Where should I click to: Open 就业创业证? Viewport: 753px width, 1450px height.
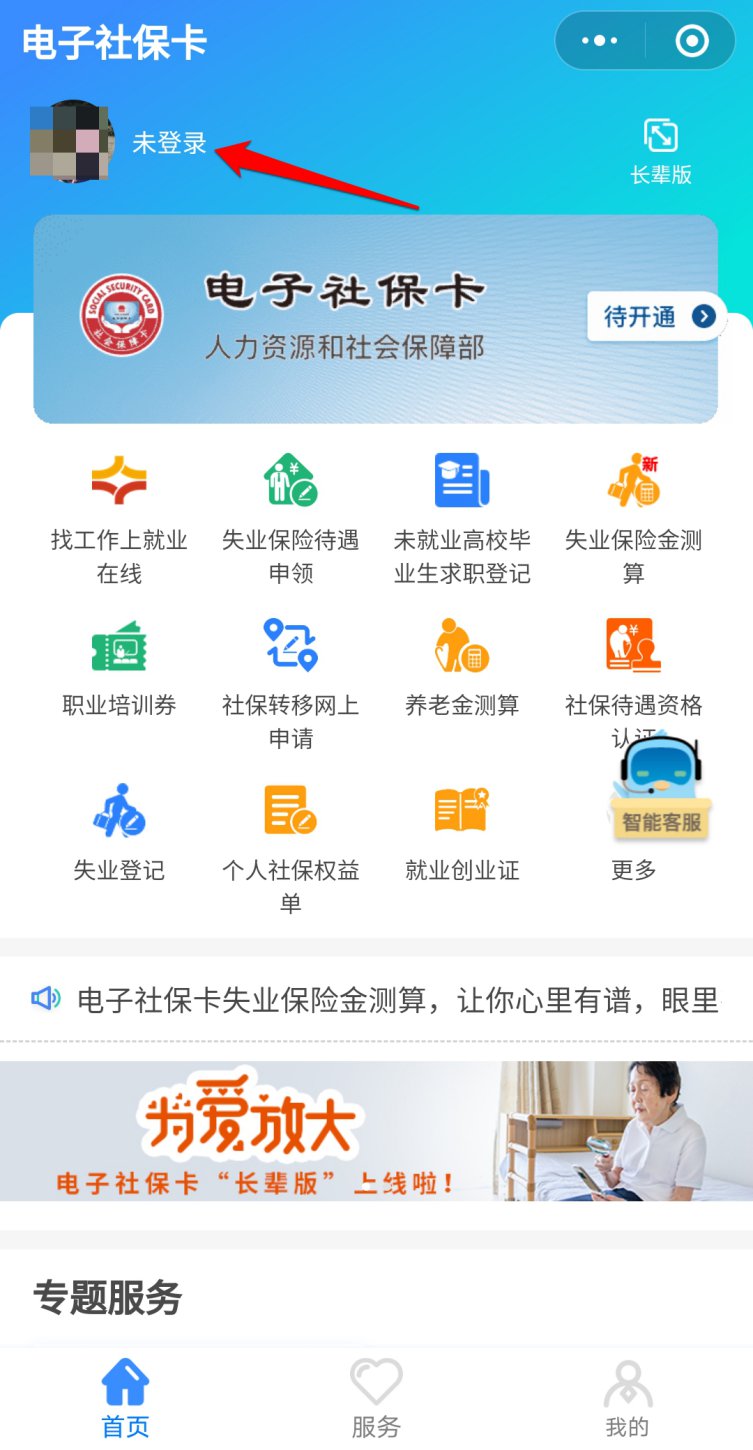tap(462, 830)
